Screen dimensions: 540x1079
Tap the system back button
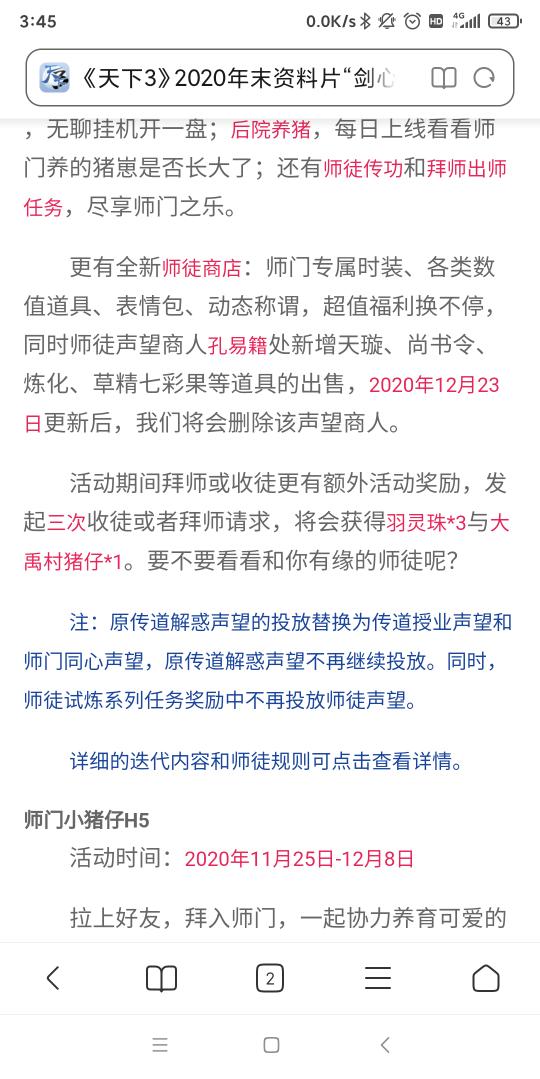tap(385, 1045)
